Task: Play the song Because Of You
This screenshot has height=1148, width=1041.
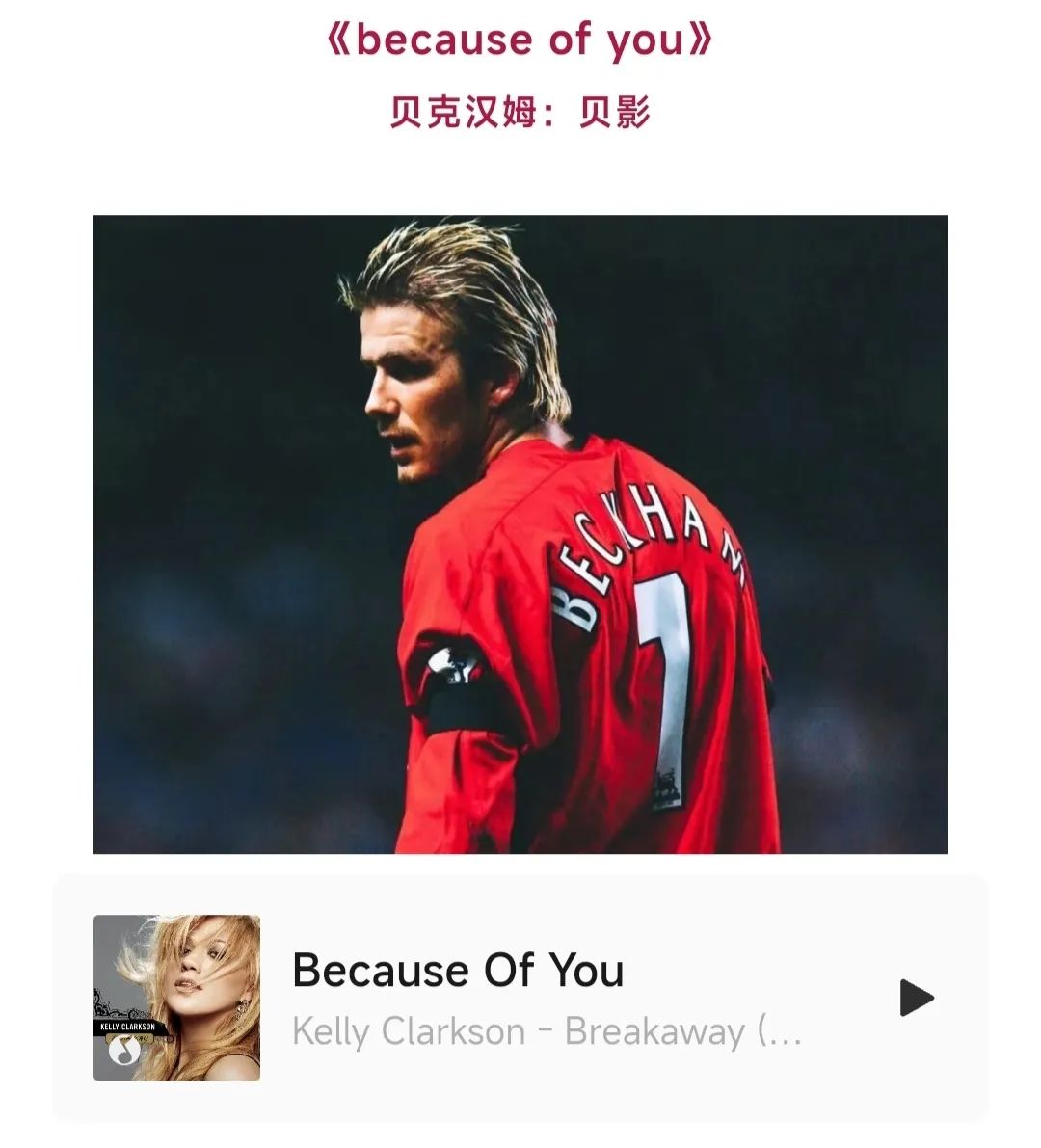Action: [916, 998]
